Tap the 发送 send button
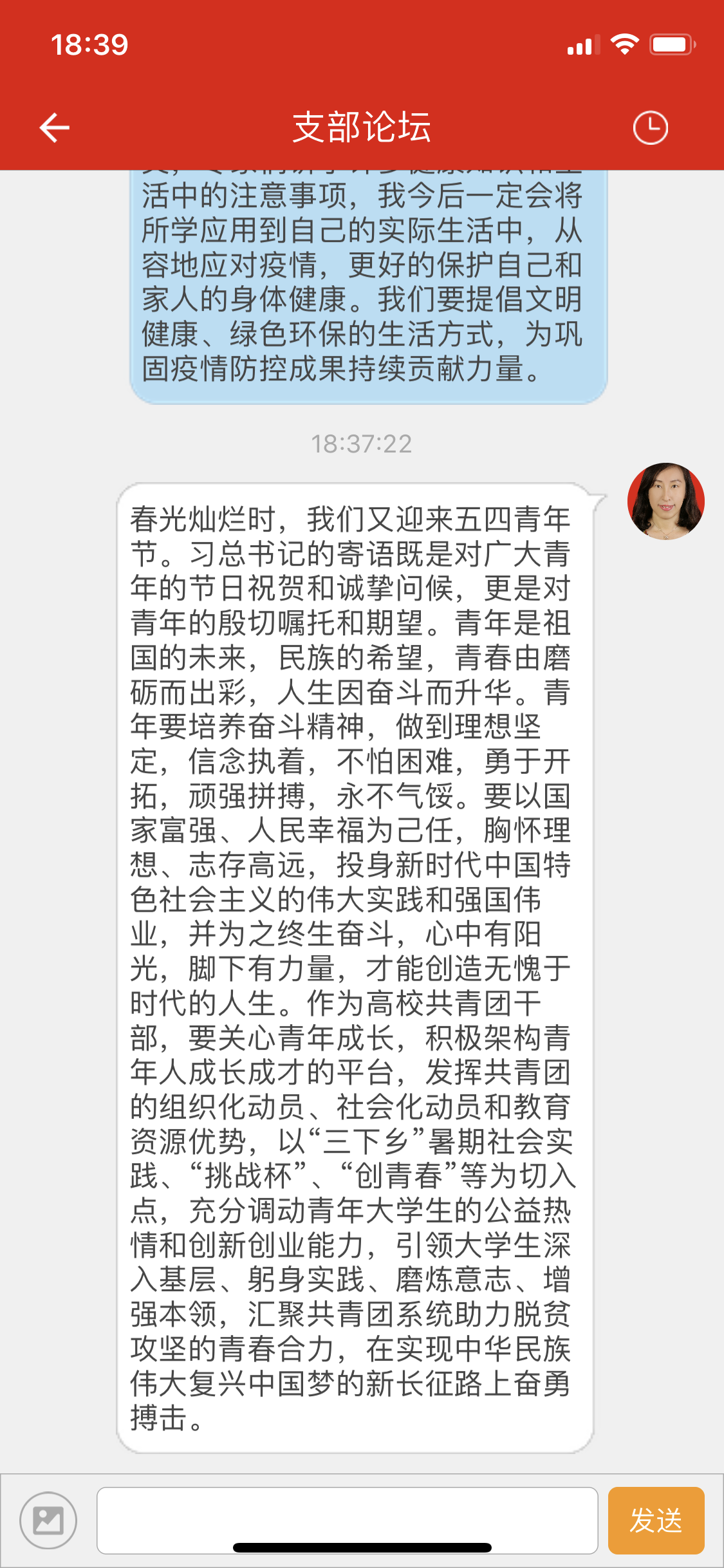 point(656,1520)
